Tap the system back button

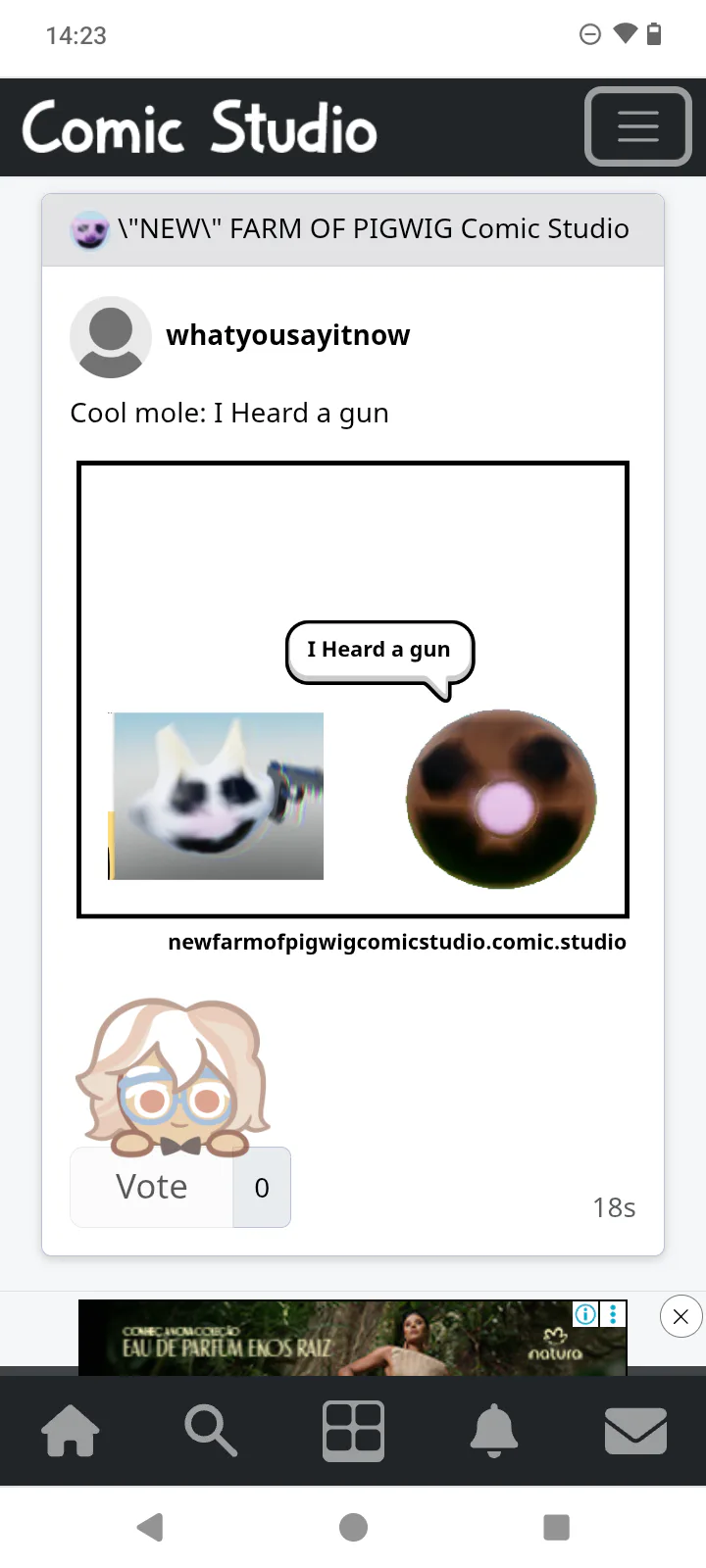point(150,1527)
